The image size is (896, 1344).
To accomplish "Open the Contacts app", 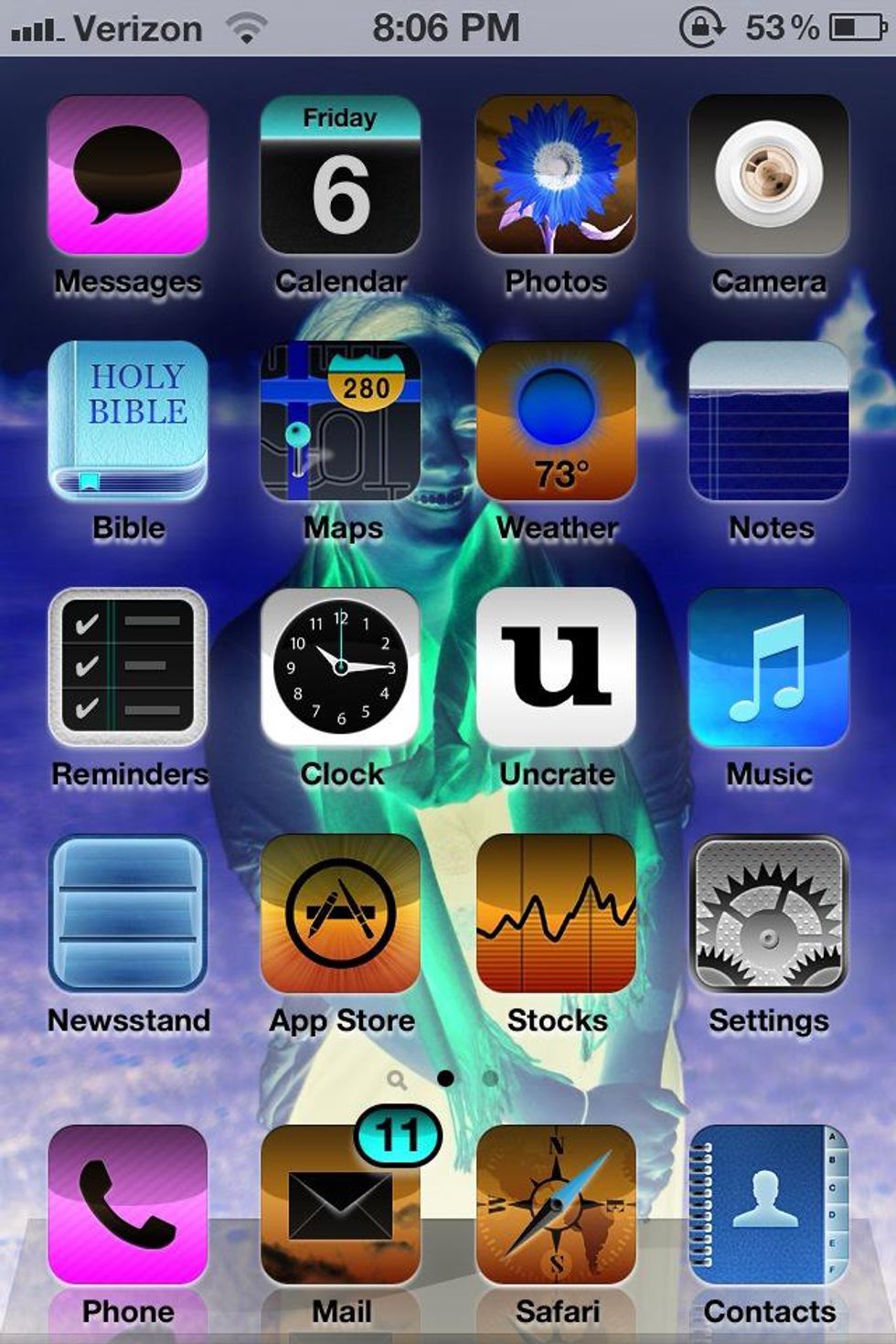I will pos(769,1205).
